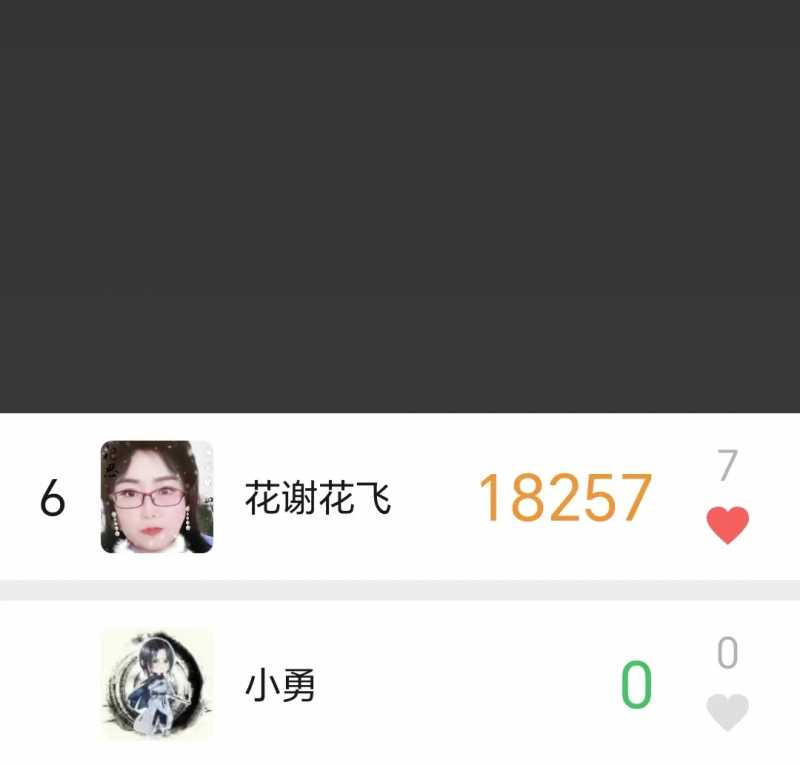Viewport: 800px width, 765px height.
Task: Tap the gray heart beside 小勇
Action: click(727, 711)
